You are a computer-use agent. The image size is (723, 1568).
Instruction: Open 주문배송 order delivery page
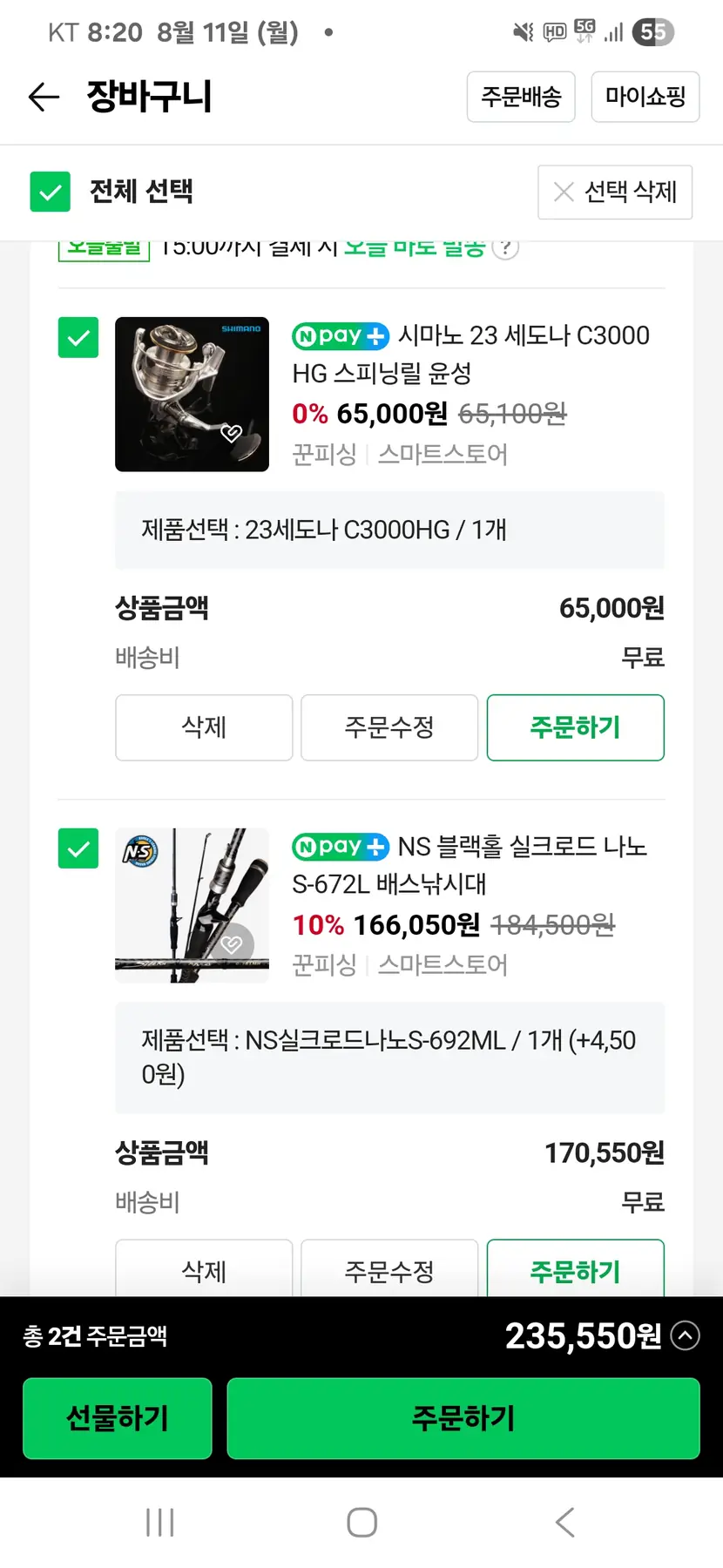point(521,97)
